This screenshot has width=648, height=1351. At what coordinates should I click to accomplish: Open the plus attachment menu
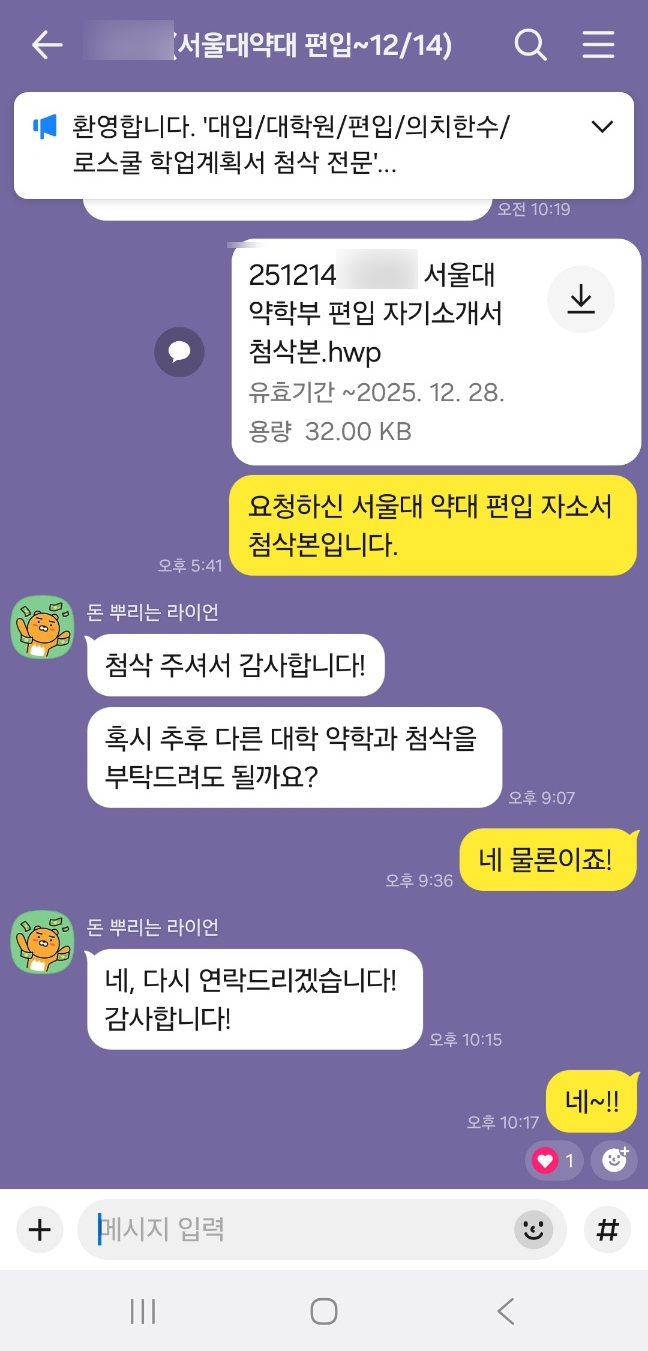(x=40, y=1229)
